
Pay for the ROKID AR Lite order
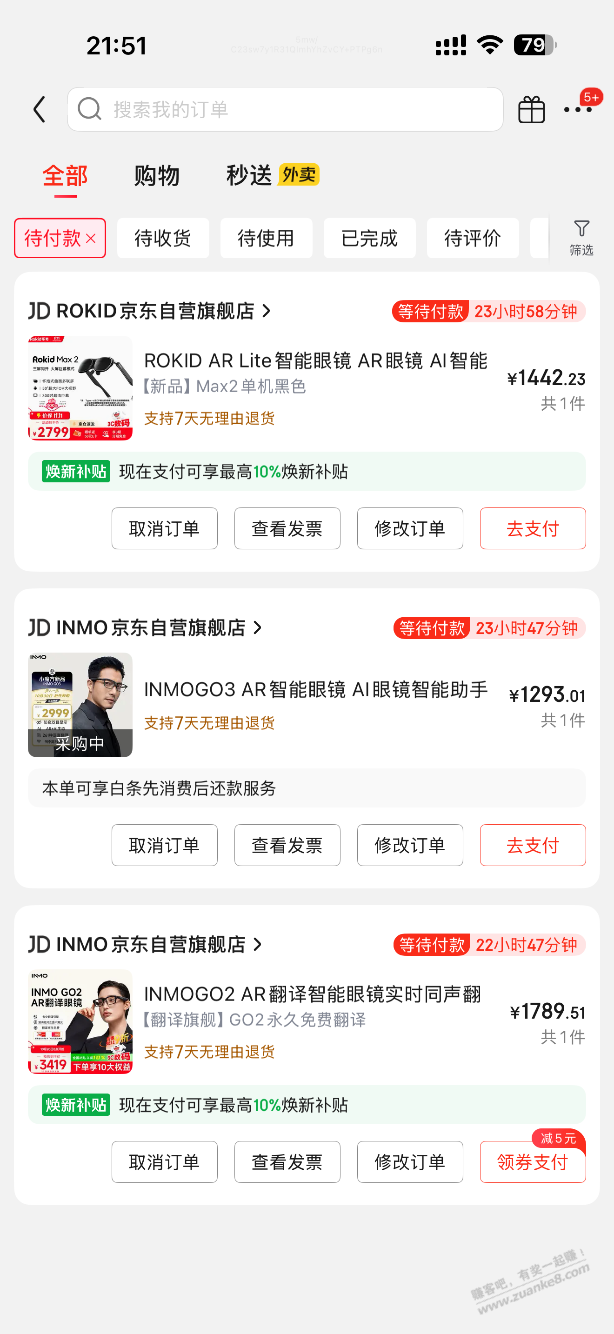[x=532, y=529]
